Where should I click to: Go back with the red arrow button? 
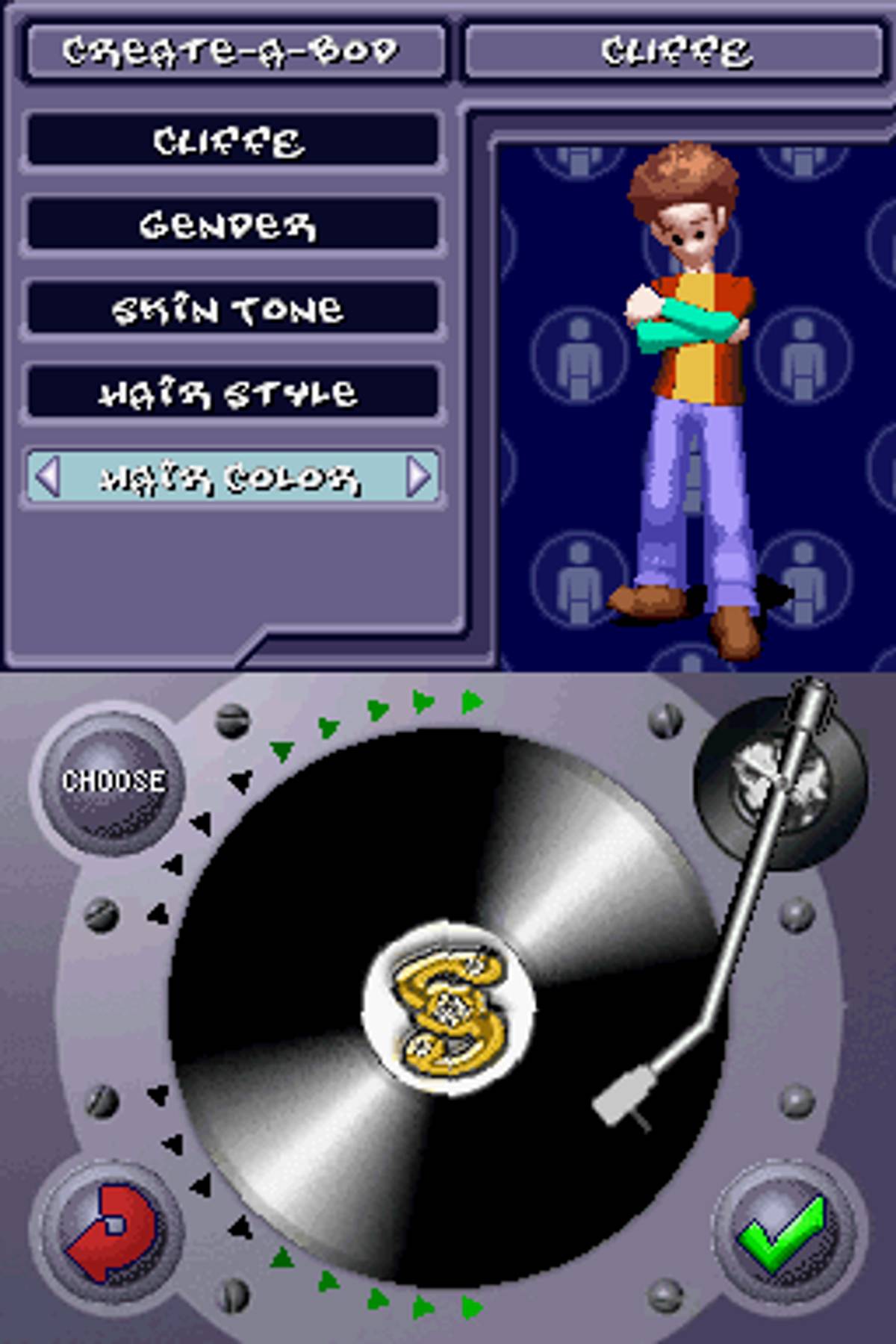point(112,1232)
